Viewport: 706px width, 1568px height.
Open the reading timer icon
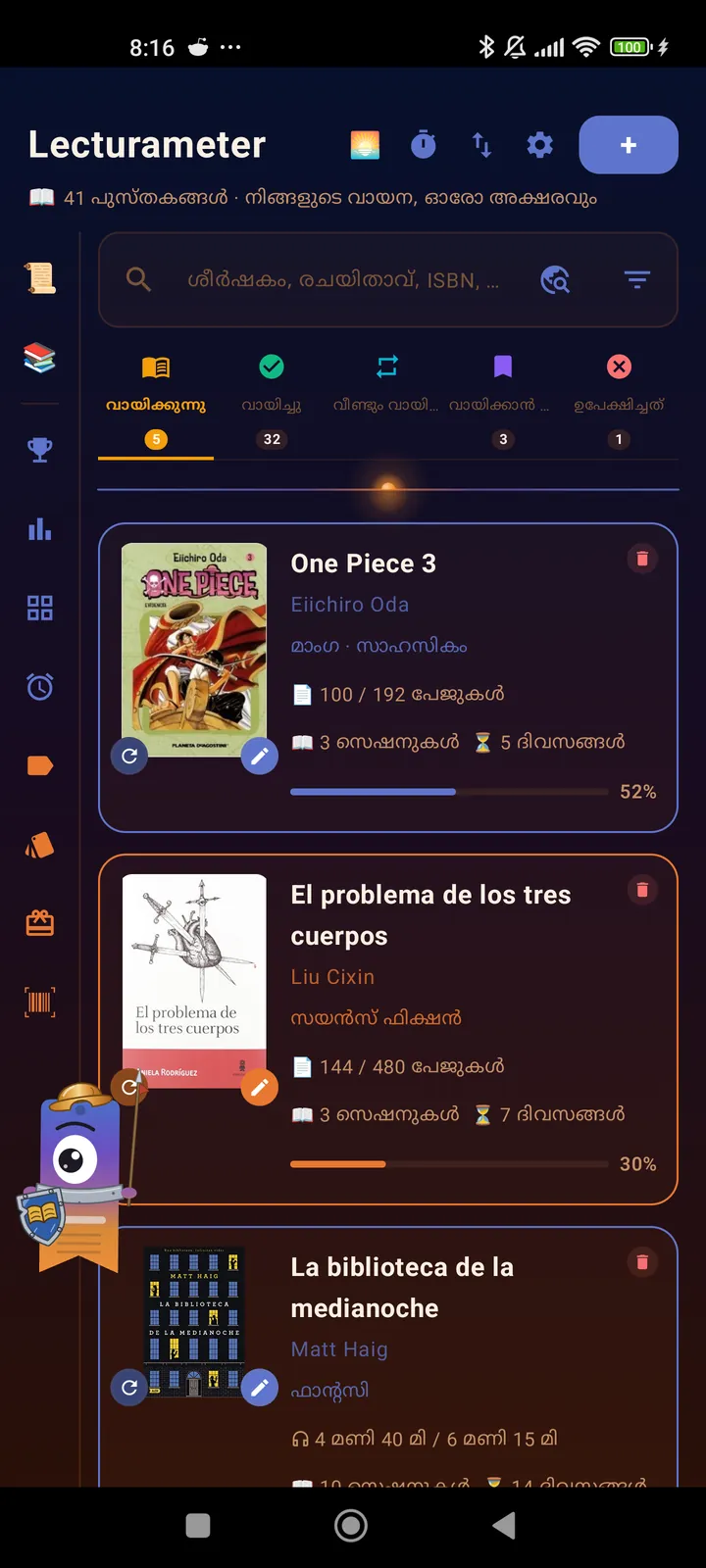424,145
